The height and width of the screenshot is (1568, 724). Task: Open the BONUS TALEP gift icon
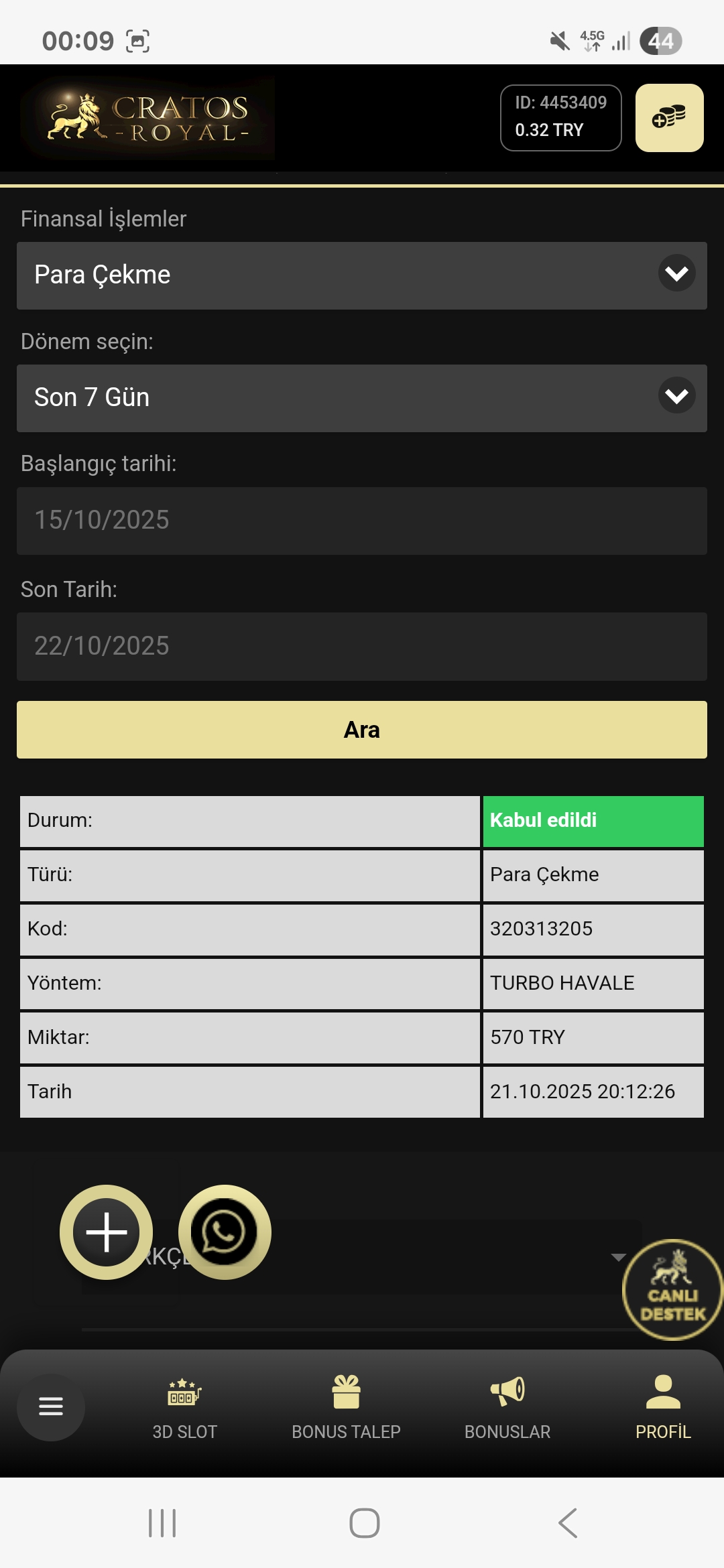pos(346,1394)
